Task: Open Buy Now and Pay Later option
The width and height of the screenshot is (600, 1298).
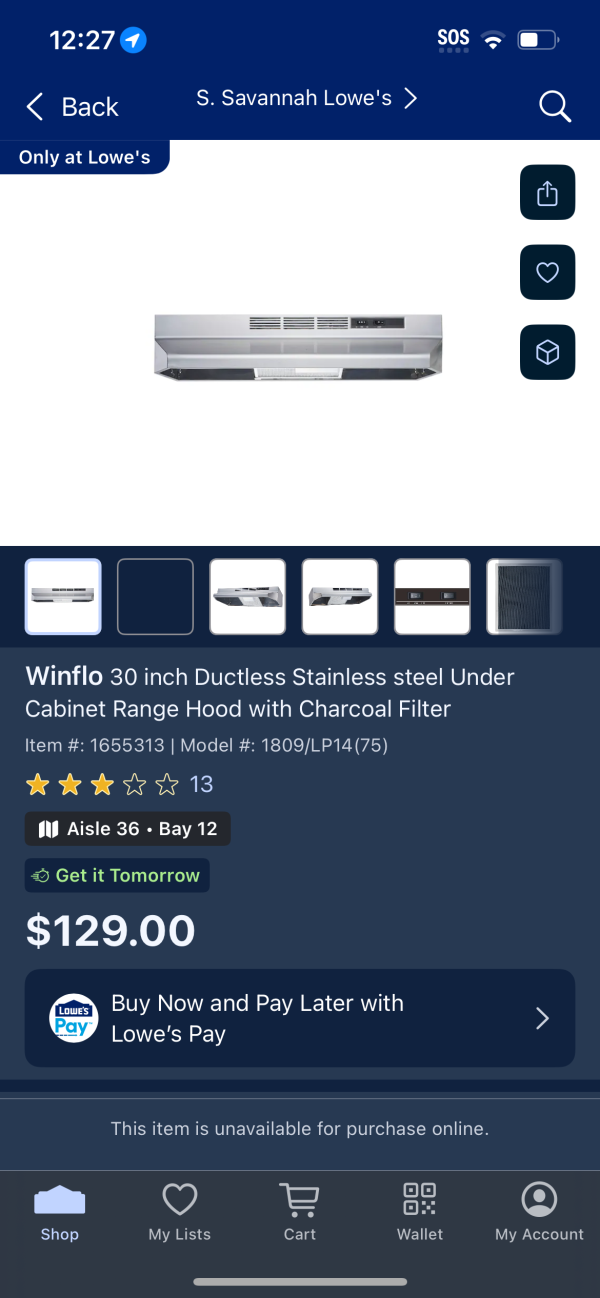Action: pyautogui.click(x=299, y=1018)
